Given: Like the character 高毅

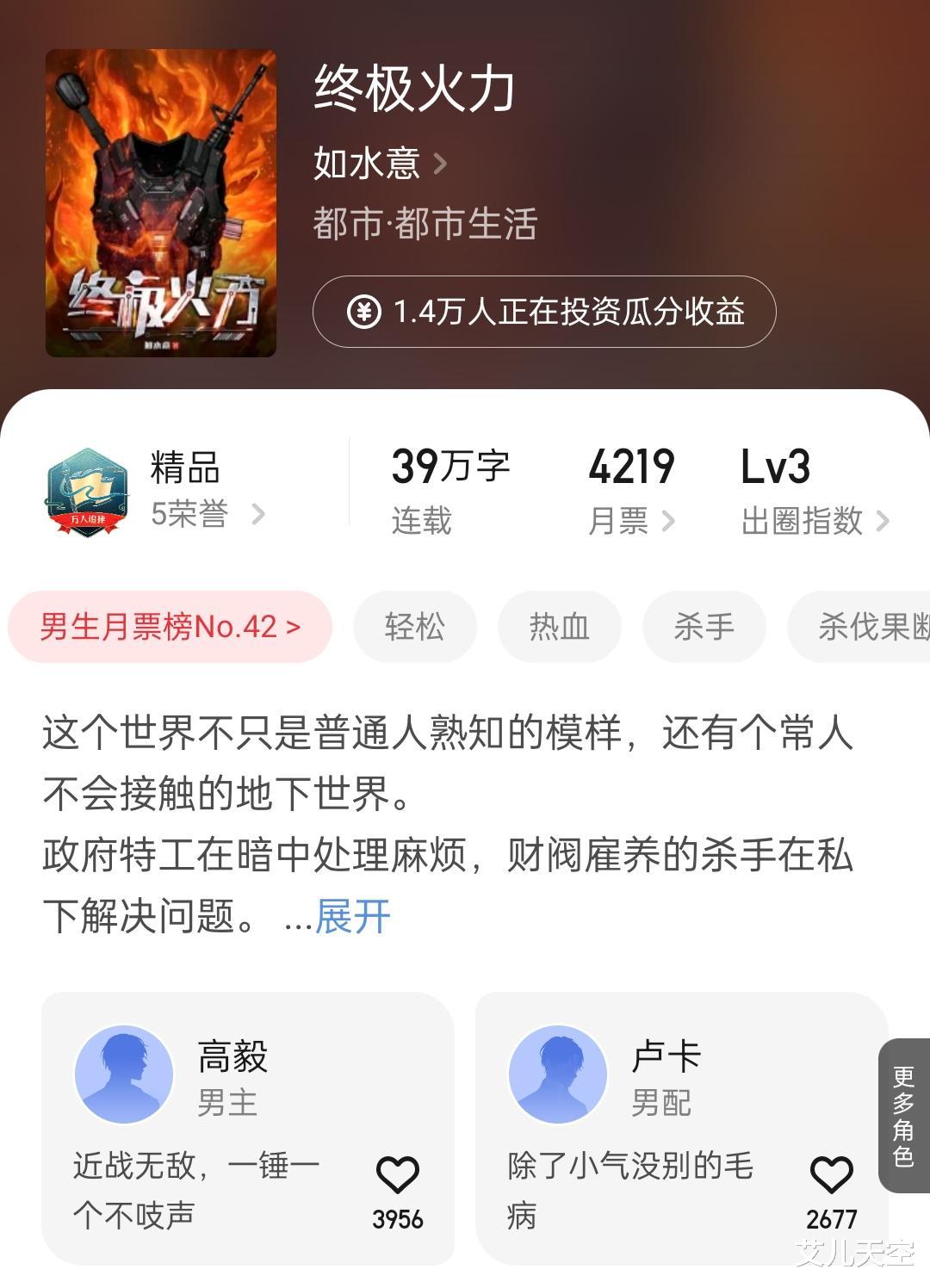Looking at the screenshot, I should (397, 1176).
